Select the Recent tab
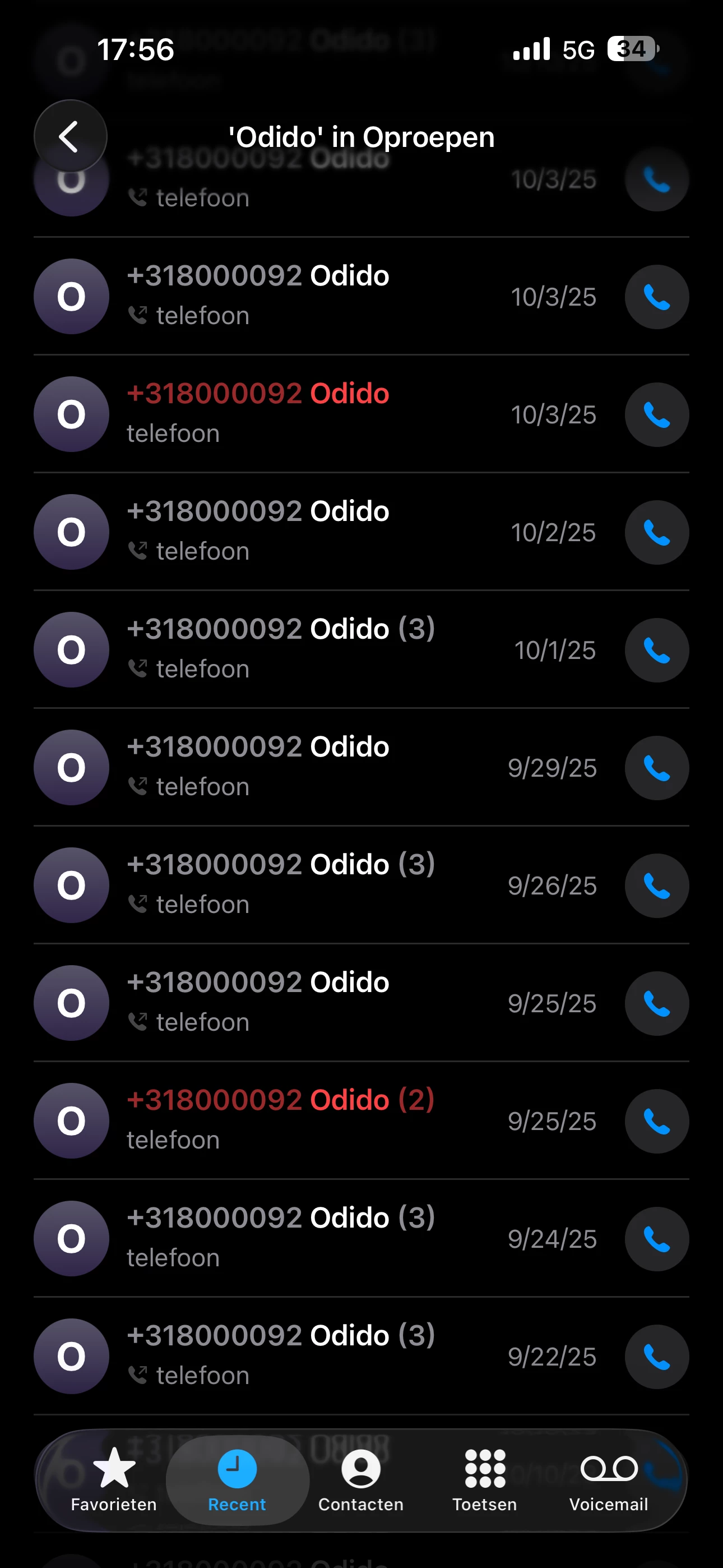The height and width of the screenshot is (1568, 723). coord(237,1479)
